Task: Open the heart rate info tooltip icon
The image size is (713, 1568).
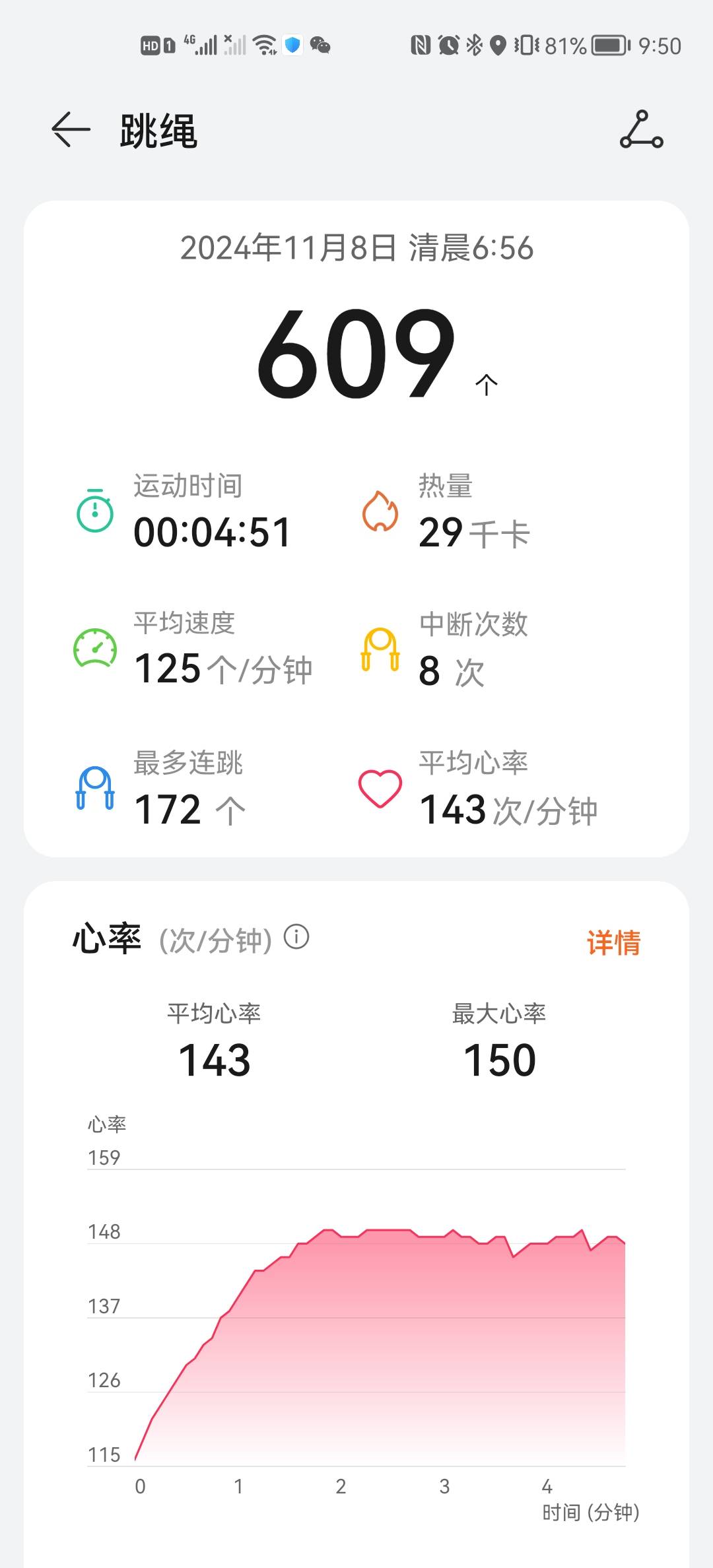Action: click(x=295, y=936)
